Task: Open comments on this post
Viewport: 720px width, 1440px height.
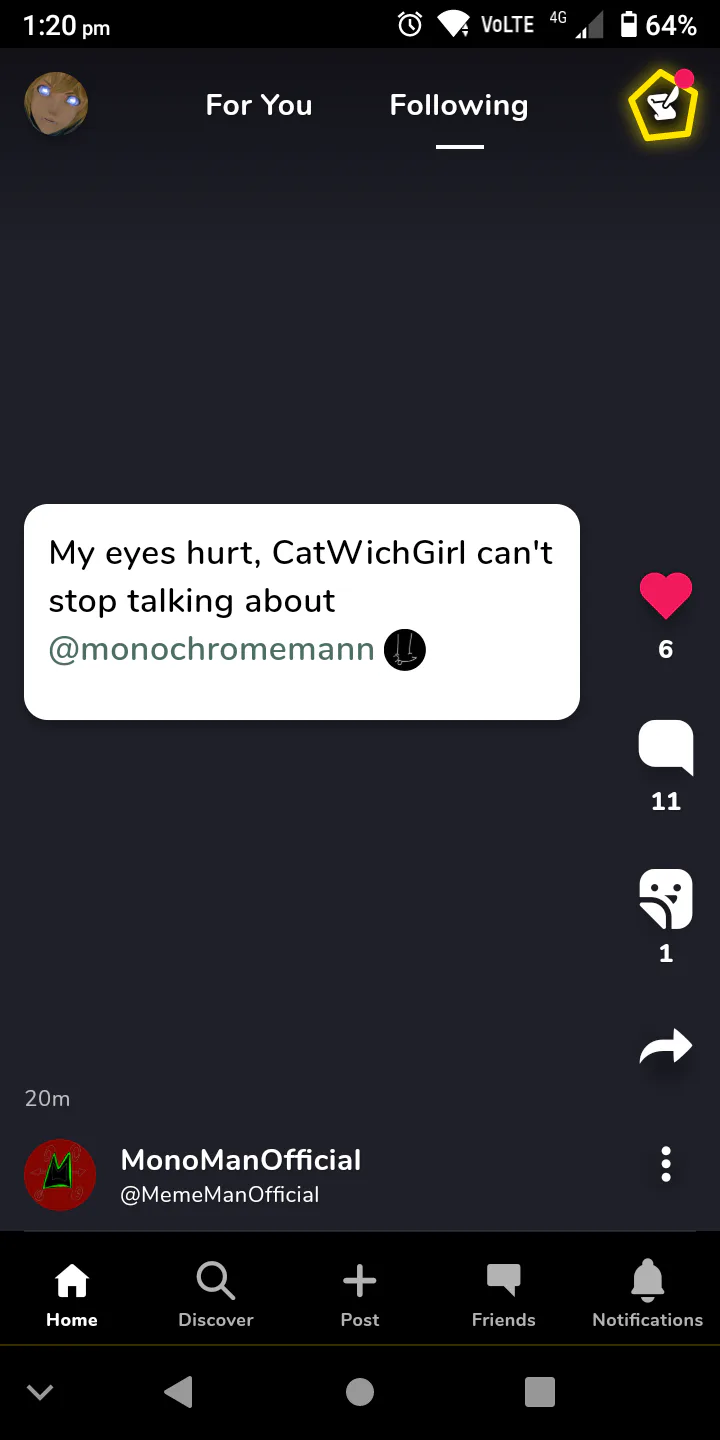Action: pos(666,747)
